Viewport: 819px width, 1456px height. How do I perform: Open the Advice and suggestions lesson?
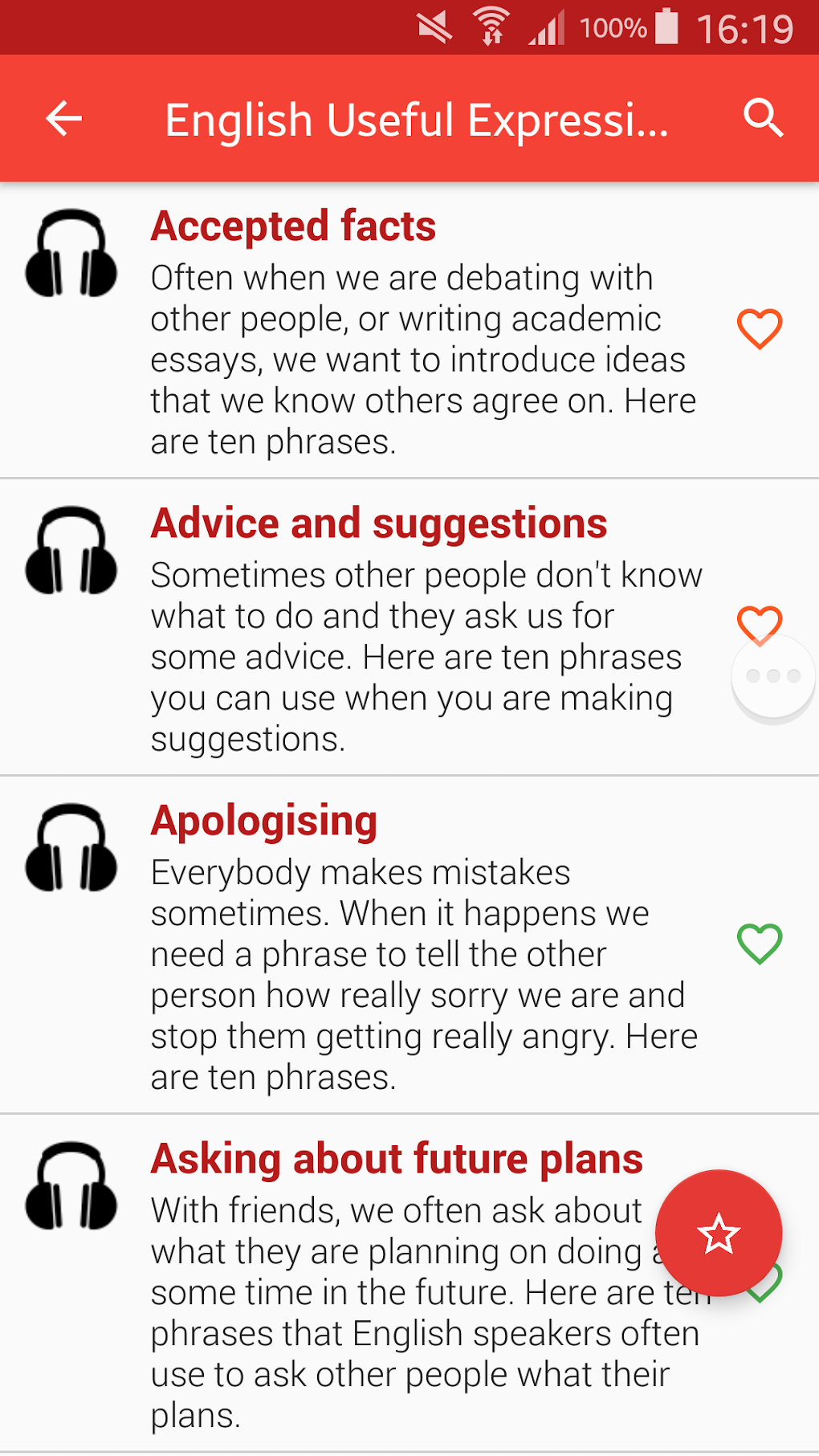pos(409,627)
